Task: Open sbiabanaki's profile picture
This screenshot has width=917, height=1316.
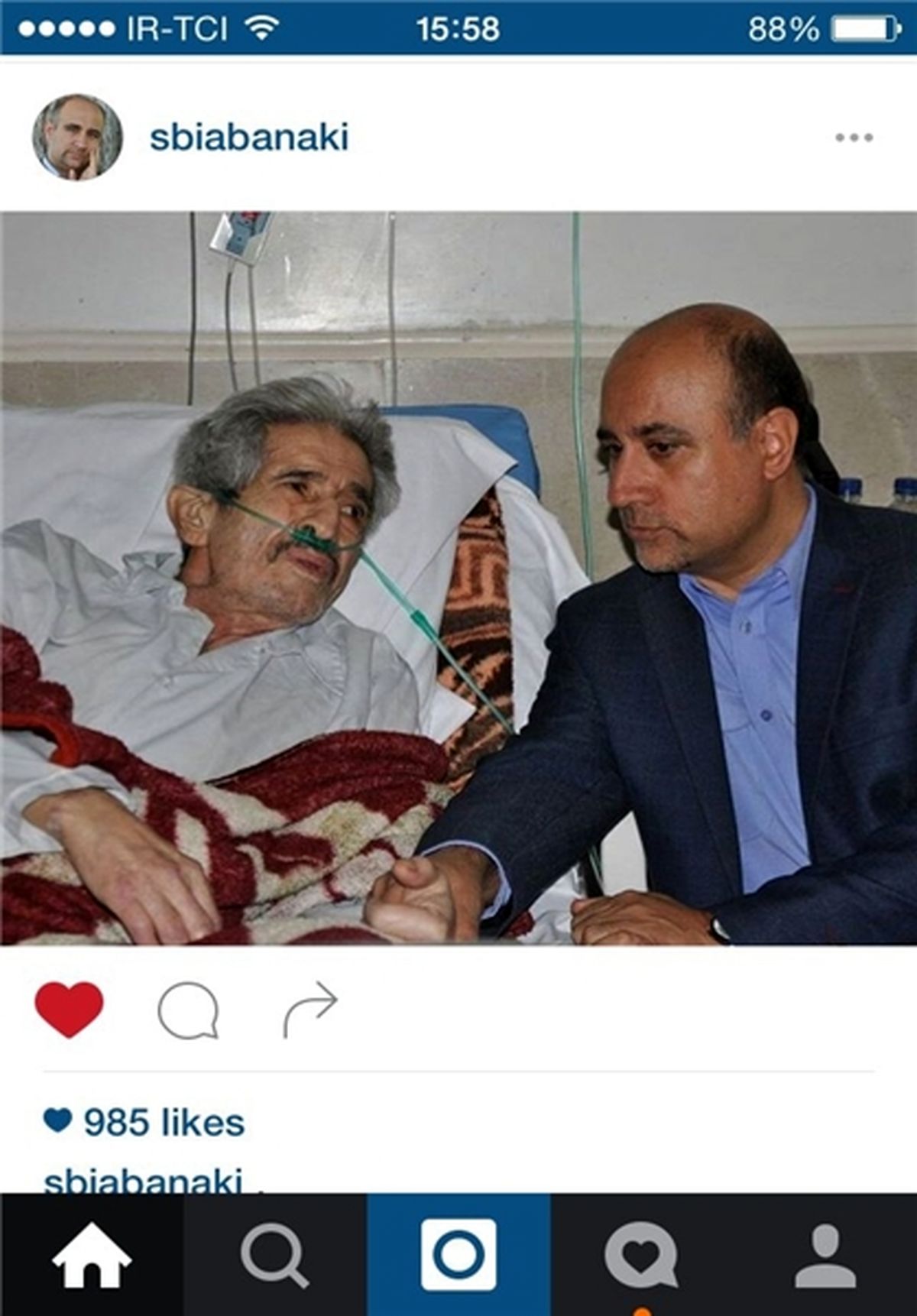Action: 77,138
